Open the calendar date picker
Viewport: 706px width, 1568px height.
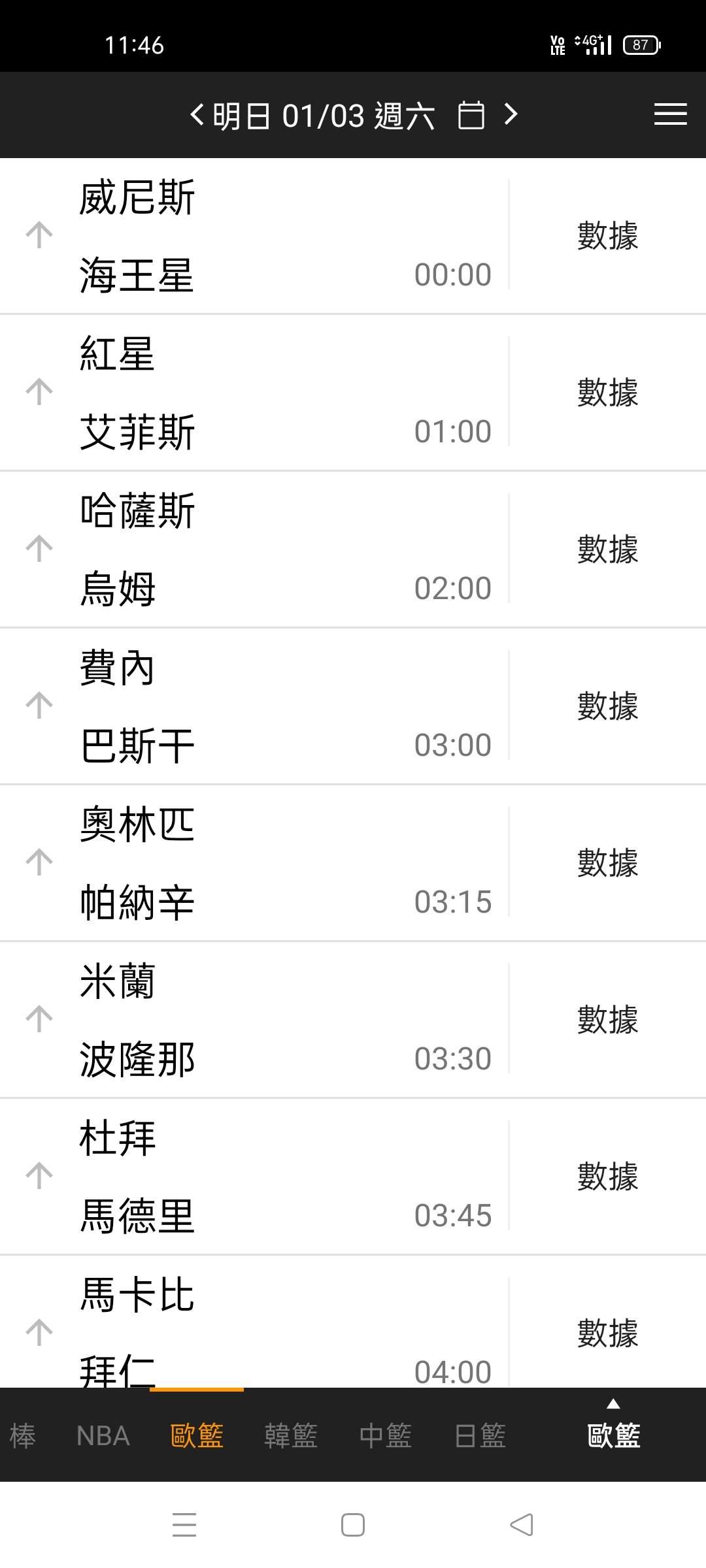click(x=471, y=116)
